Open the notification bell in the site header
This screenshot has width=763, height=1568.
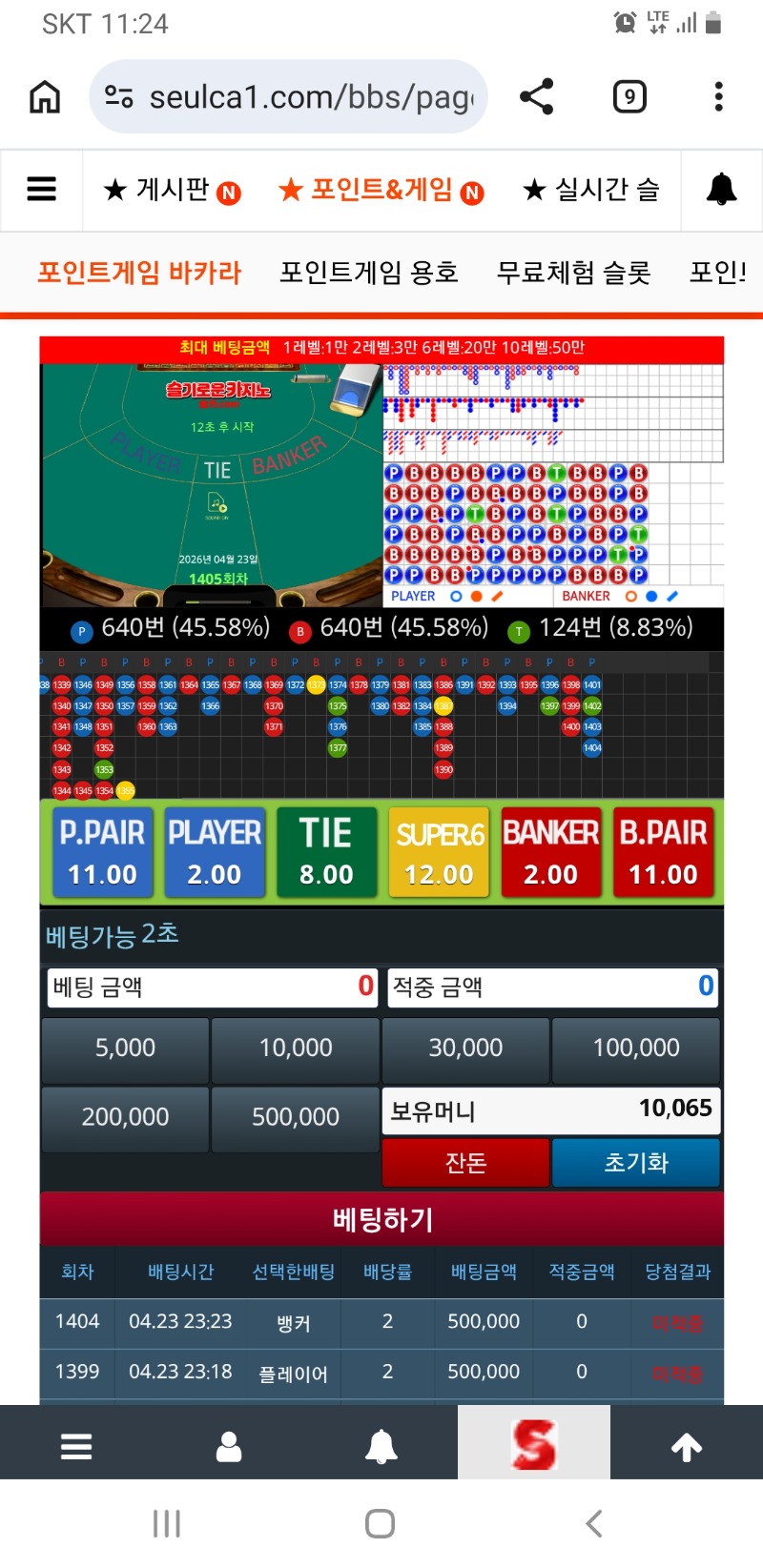[x=722, y=190]
